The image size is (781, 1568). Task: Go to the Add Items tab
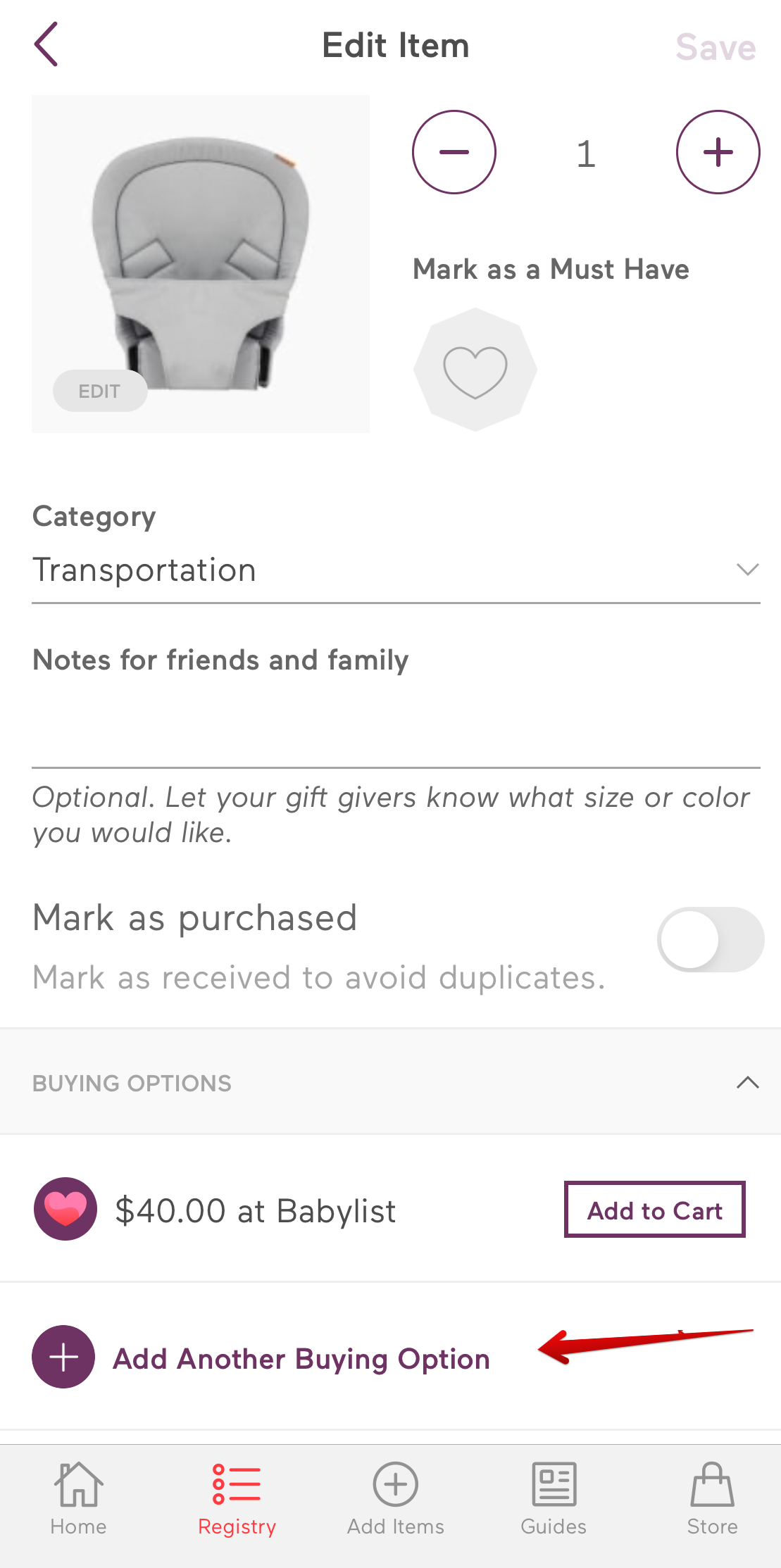(x=396, y=1499)
